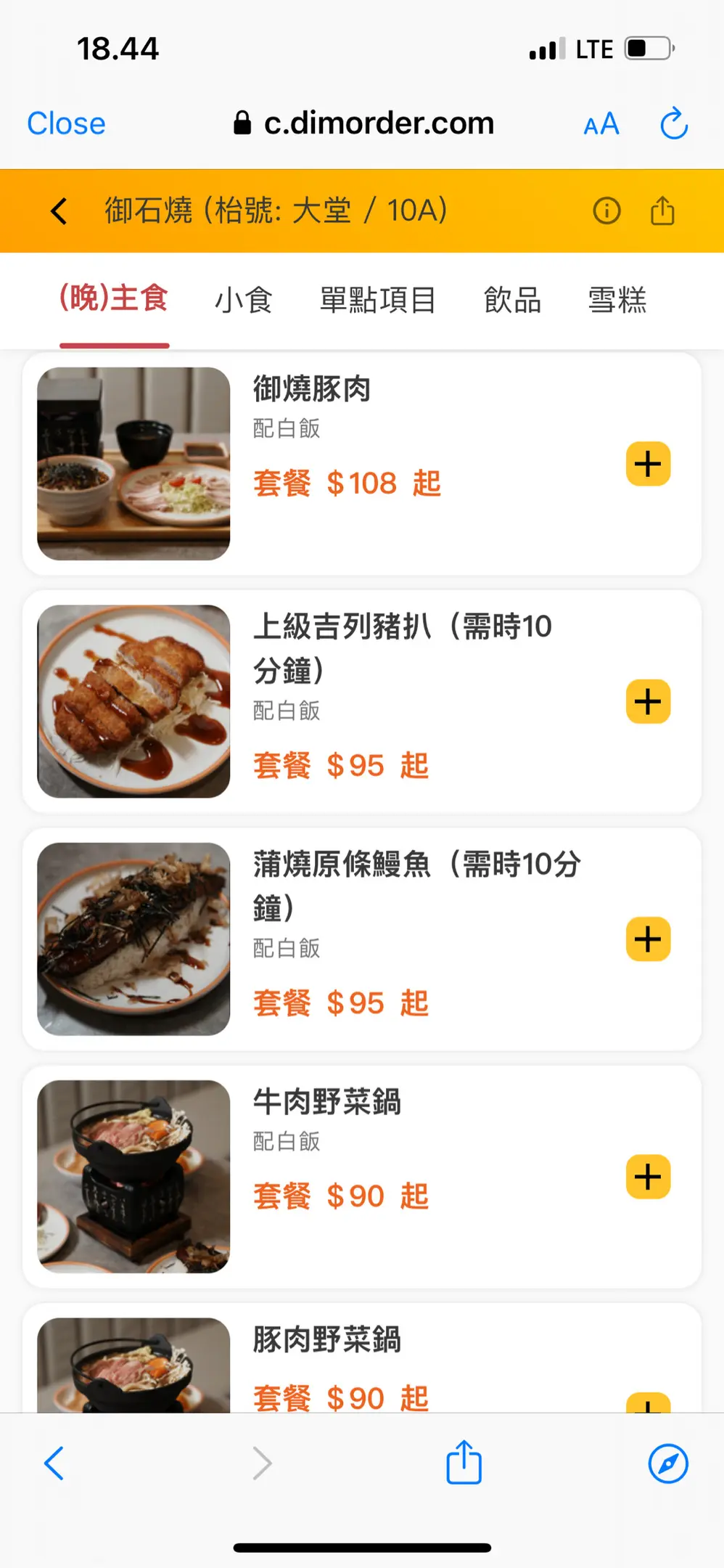Open the browser share sheet
Image resolution: width=724 pixels, height=1568 pixels.
pyautogui.click(x=464, y=1463)
